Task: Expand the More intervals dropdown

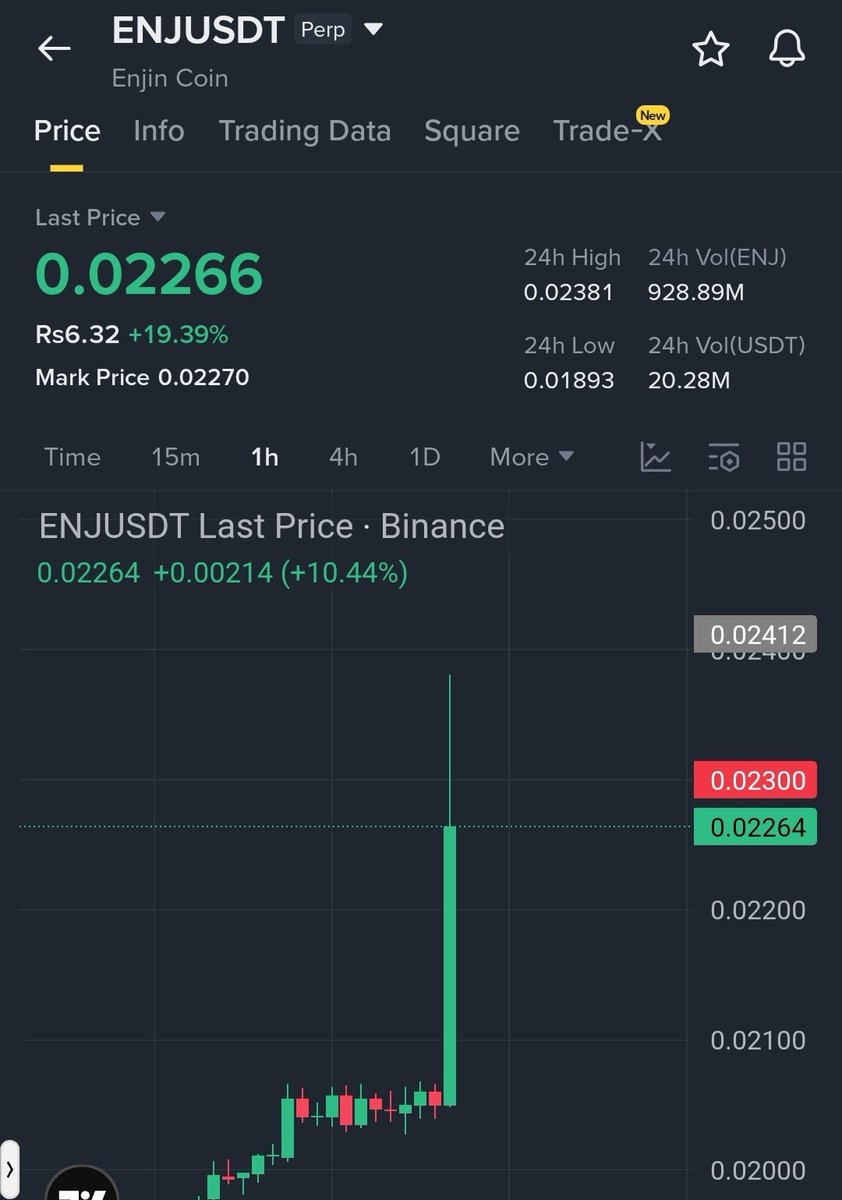Action: click(x=531, y=457)
